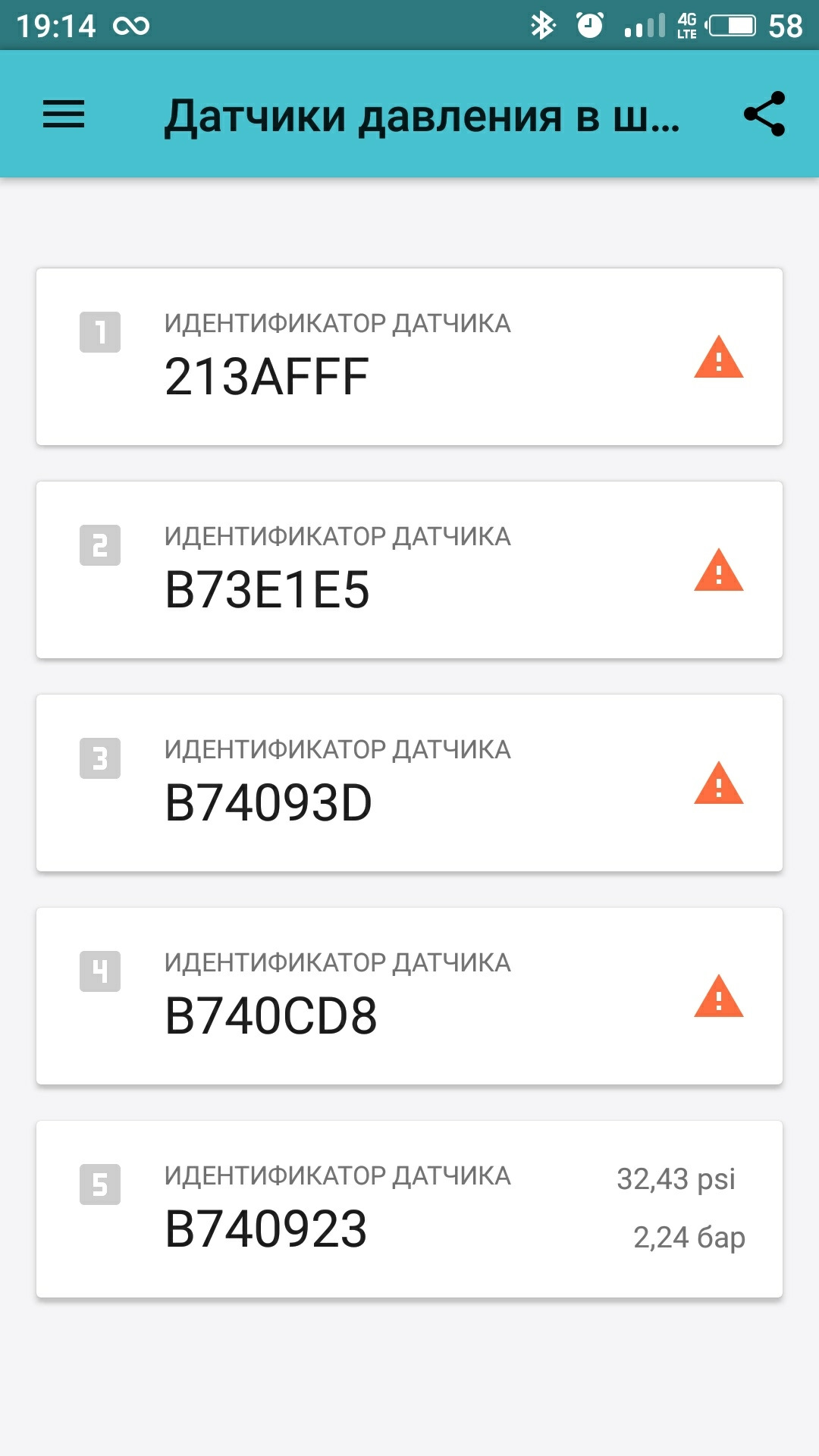
Task: Share the tire pressure sensor data
Action: click(764, 115)
